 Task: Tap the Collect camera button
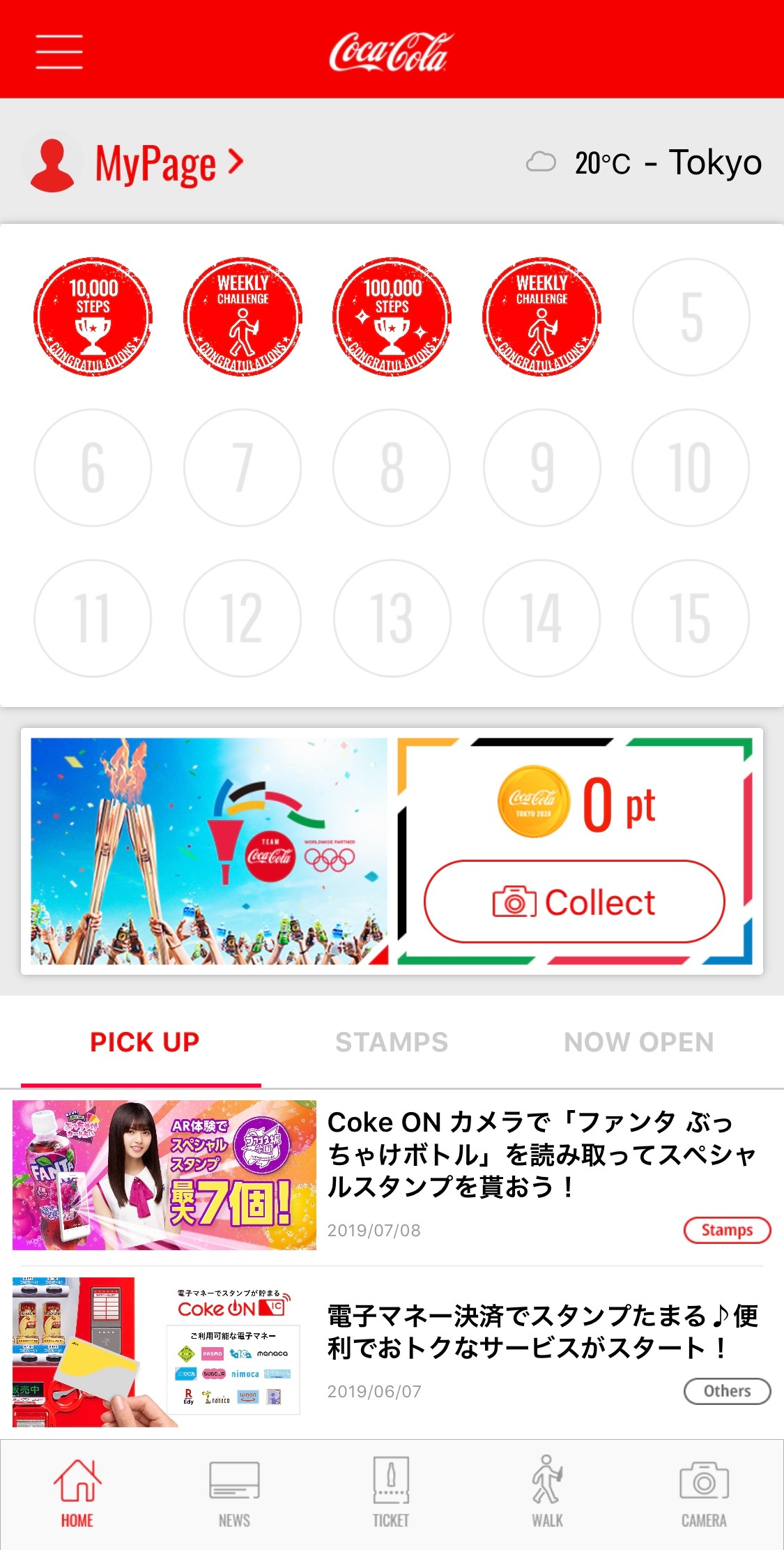tap(574, 902)
